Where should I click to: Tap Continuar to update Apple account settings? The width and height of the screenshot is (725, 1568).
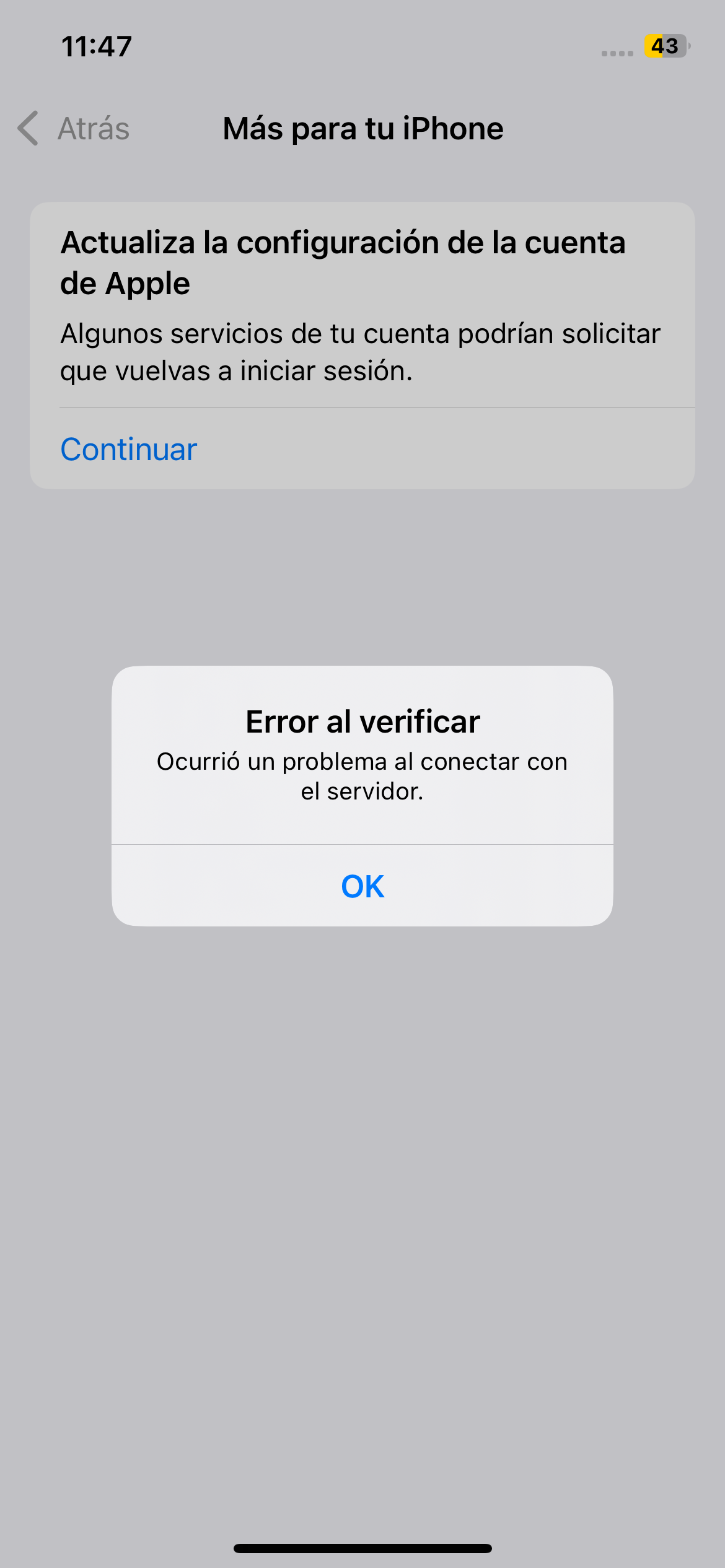(129, 449)
